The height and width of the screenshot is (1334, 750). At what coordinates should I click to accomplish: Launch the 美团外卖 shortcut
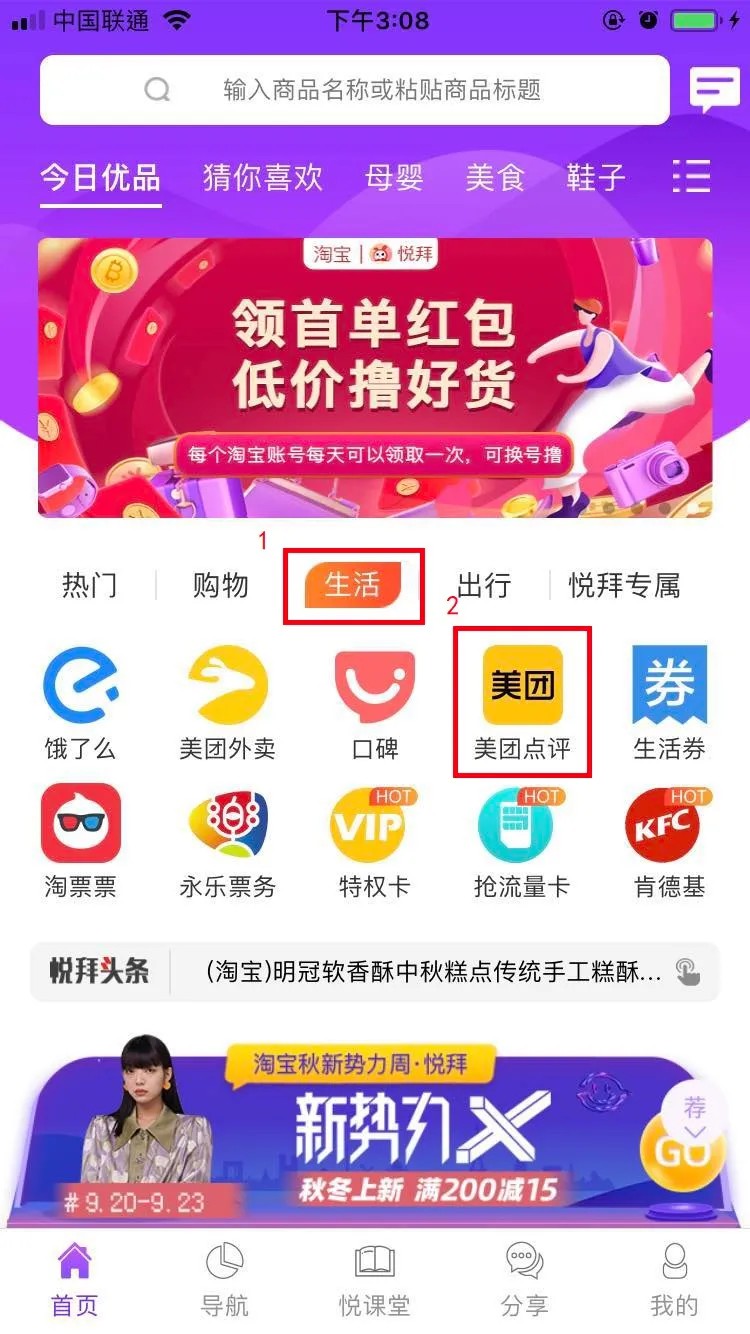pos(227,702)
